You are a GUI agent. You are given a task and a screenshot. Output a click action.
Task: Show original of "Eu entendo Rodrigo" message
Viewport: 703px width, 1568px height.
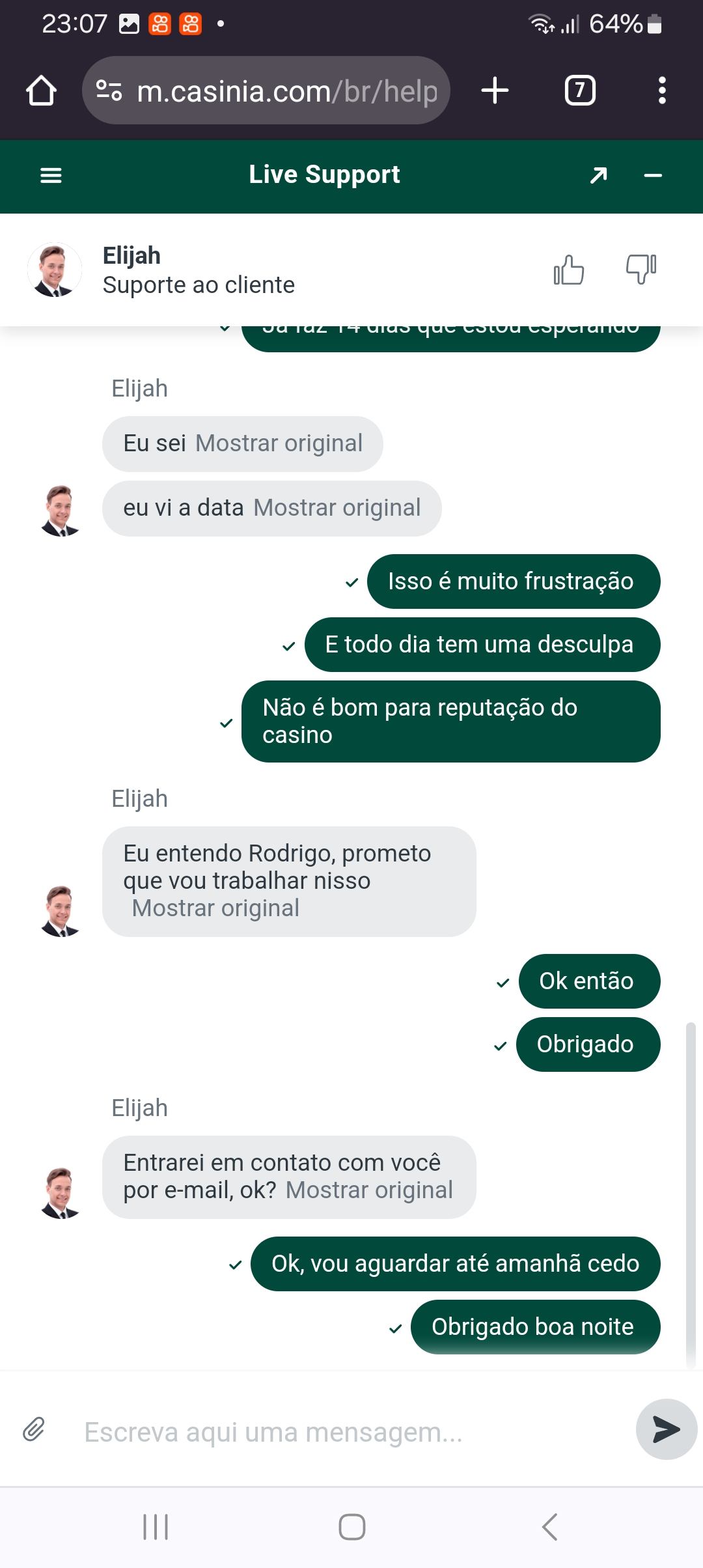pos(215,908)
